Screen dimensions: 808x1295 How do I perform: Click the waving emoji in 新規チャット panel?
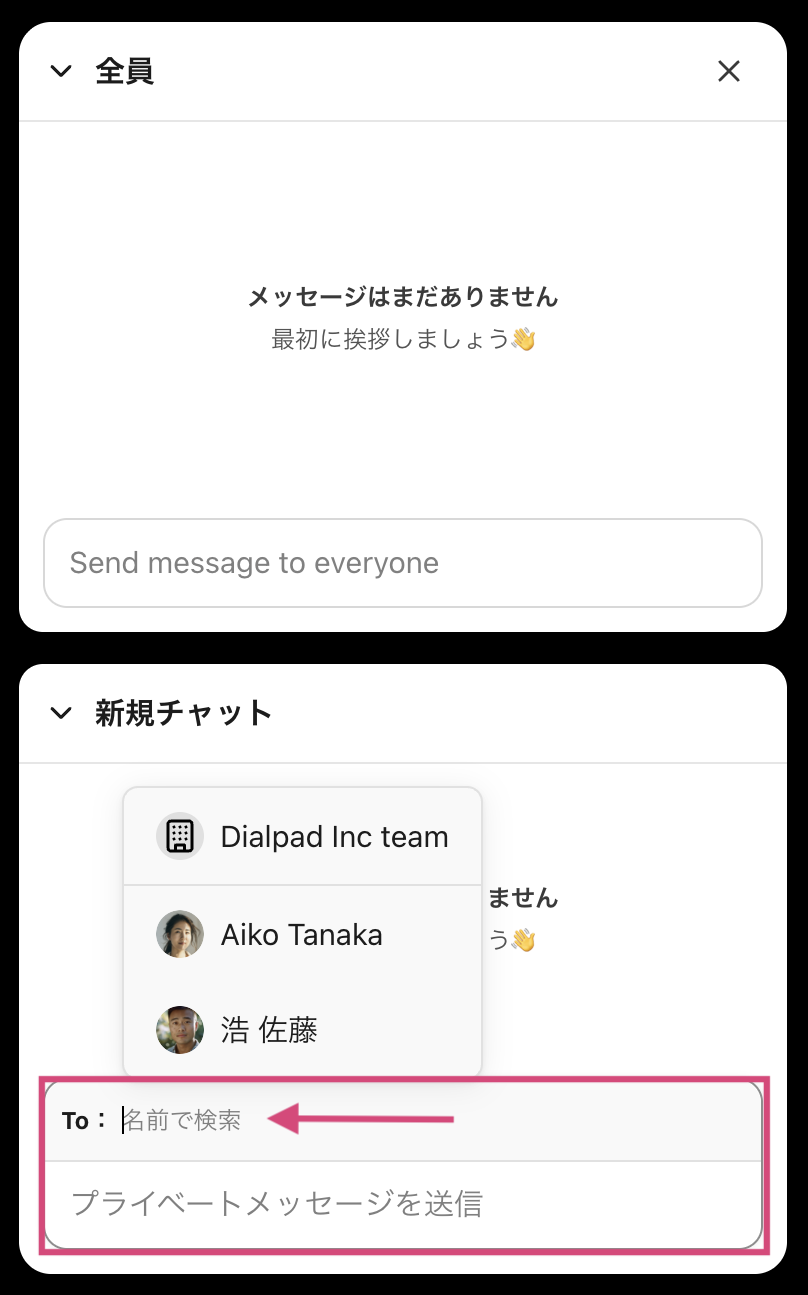click(524, 937)
